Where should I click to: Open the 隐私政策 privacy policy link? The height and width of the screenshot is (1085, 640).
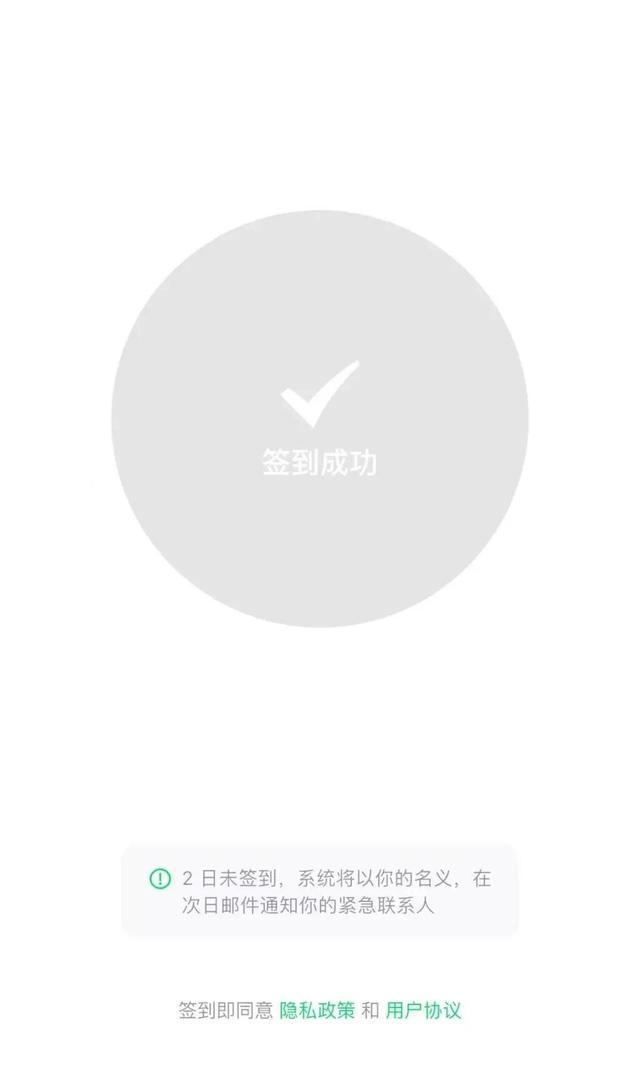(x=317, y=1010)
